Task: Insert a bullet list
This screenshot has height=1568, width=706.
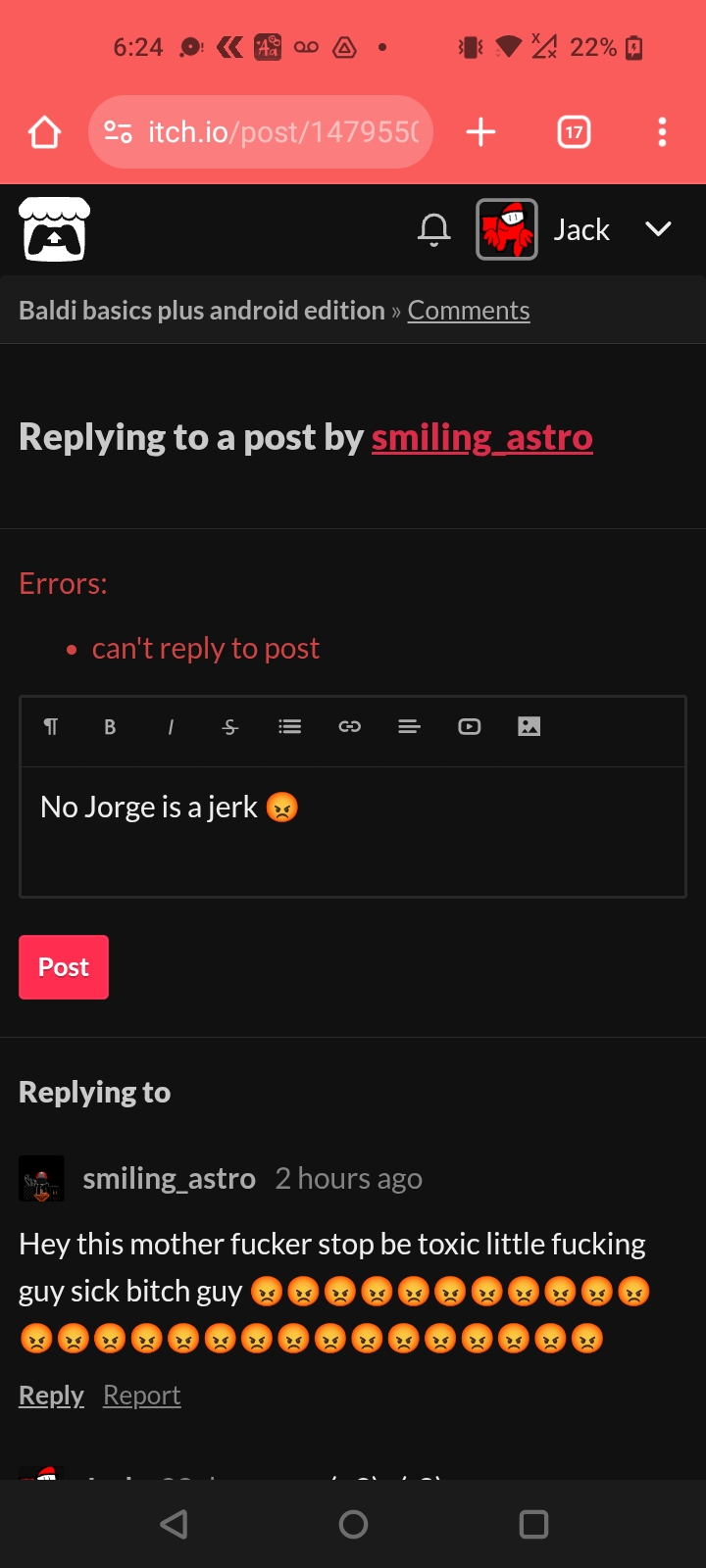Action: click(x=289, y=726)
